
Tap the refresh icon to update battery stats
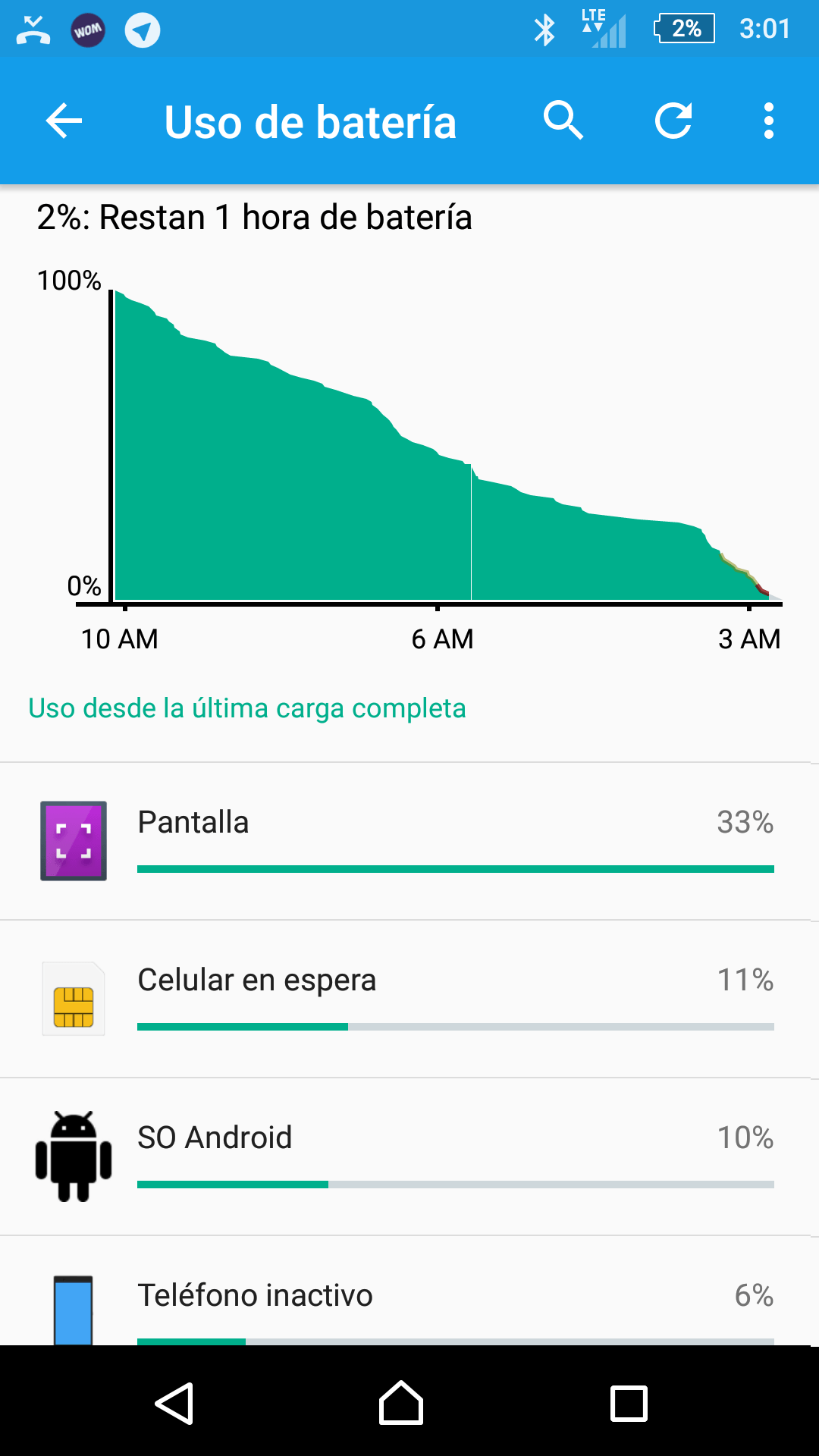(x=673, y=121)
